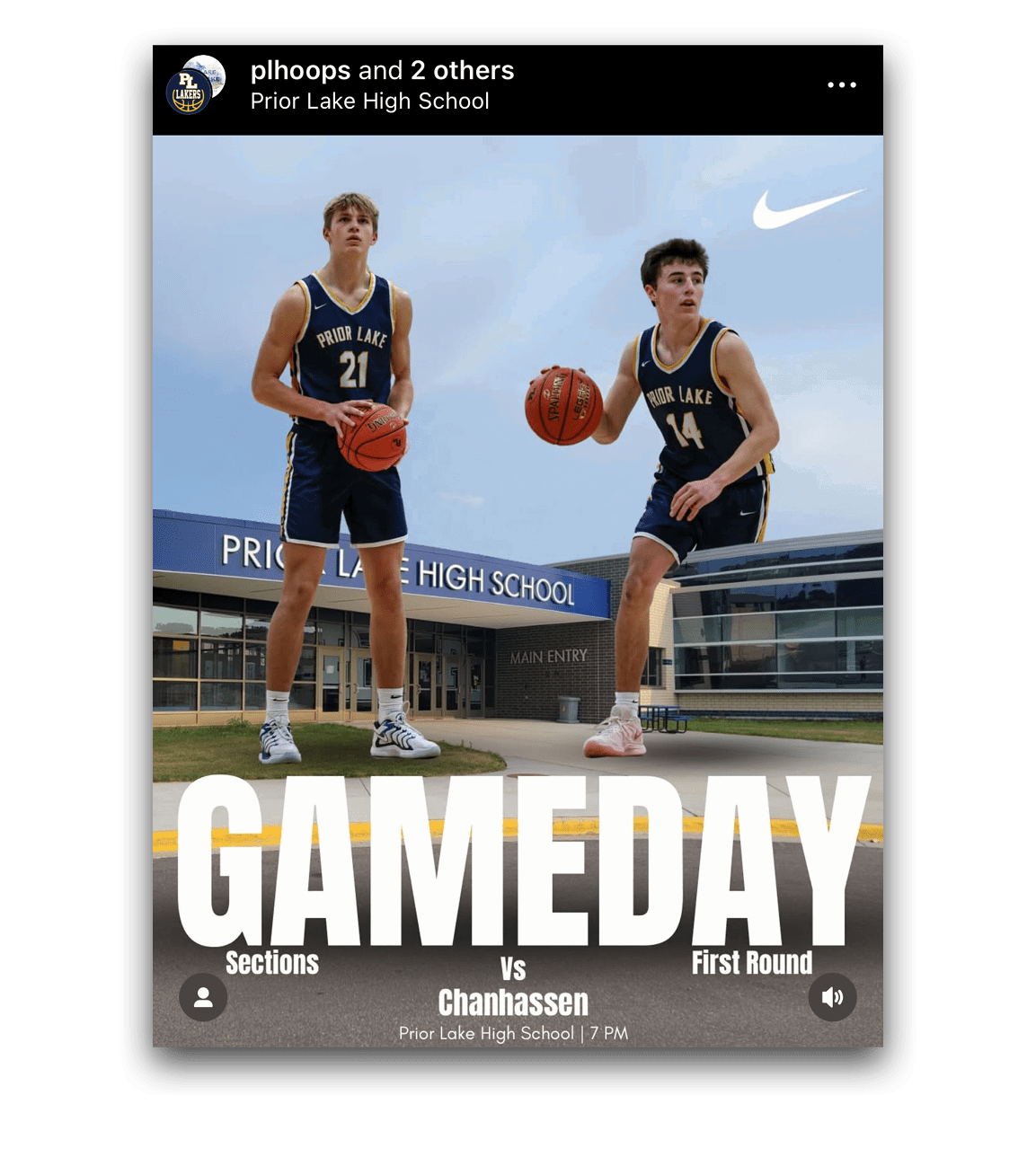This screenshot has height=1157, width=1036.
Task: View the 2 other collaborators
Action: [462, 70]
